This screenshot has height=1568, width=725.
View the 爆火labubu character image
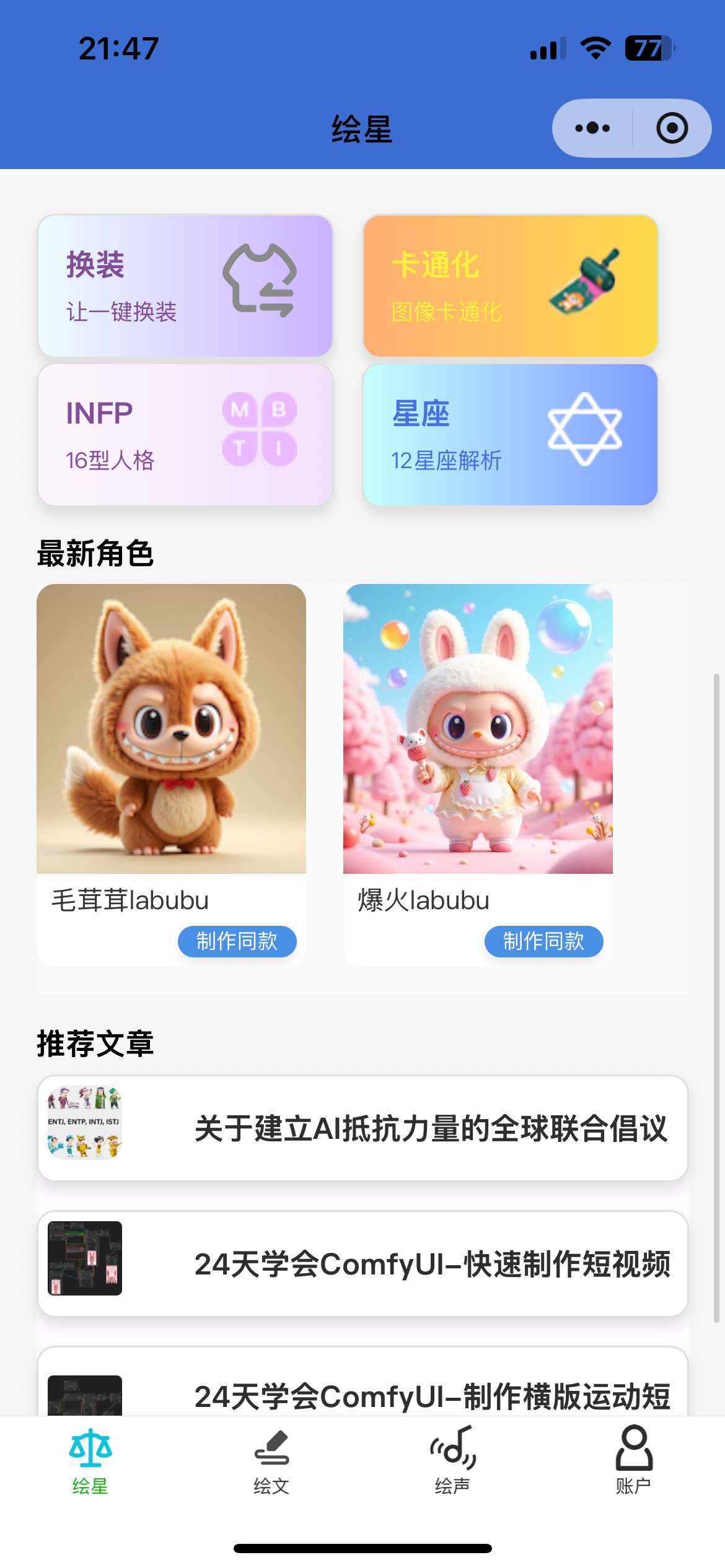478,728
